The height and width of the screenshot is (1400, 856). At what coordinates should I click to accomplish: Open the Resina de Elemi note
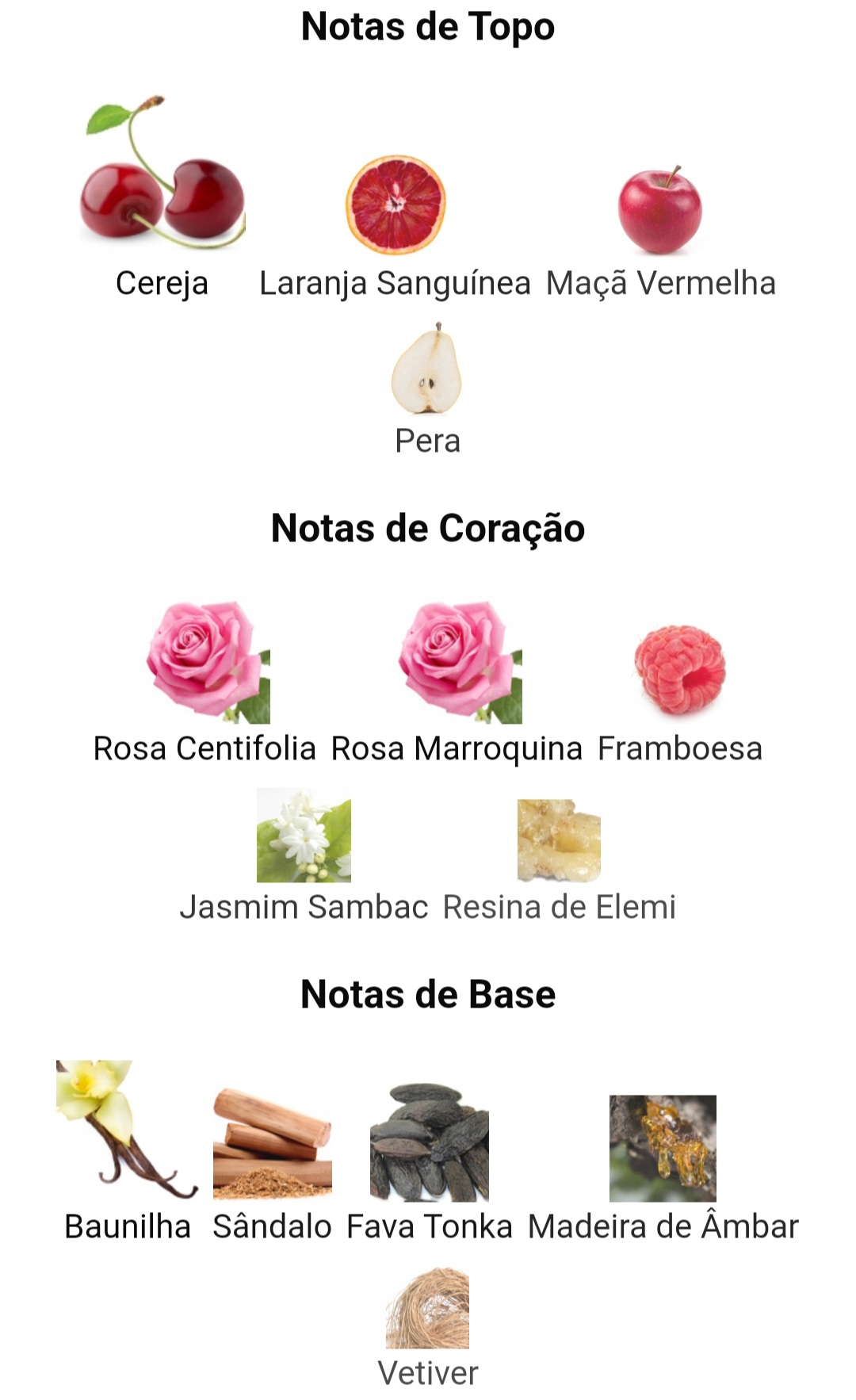(x=559, y=862)
